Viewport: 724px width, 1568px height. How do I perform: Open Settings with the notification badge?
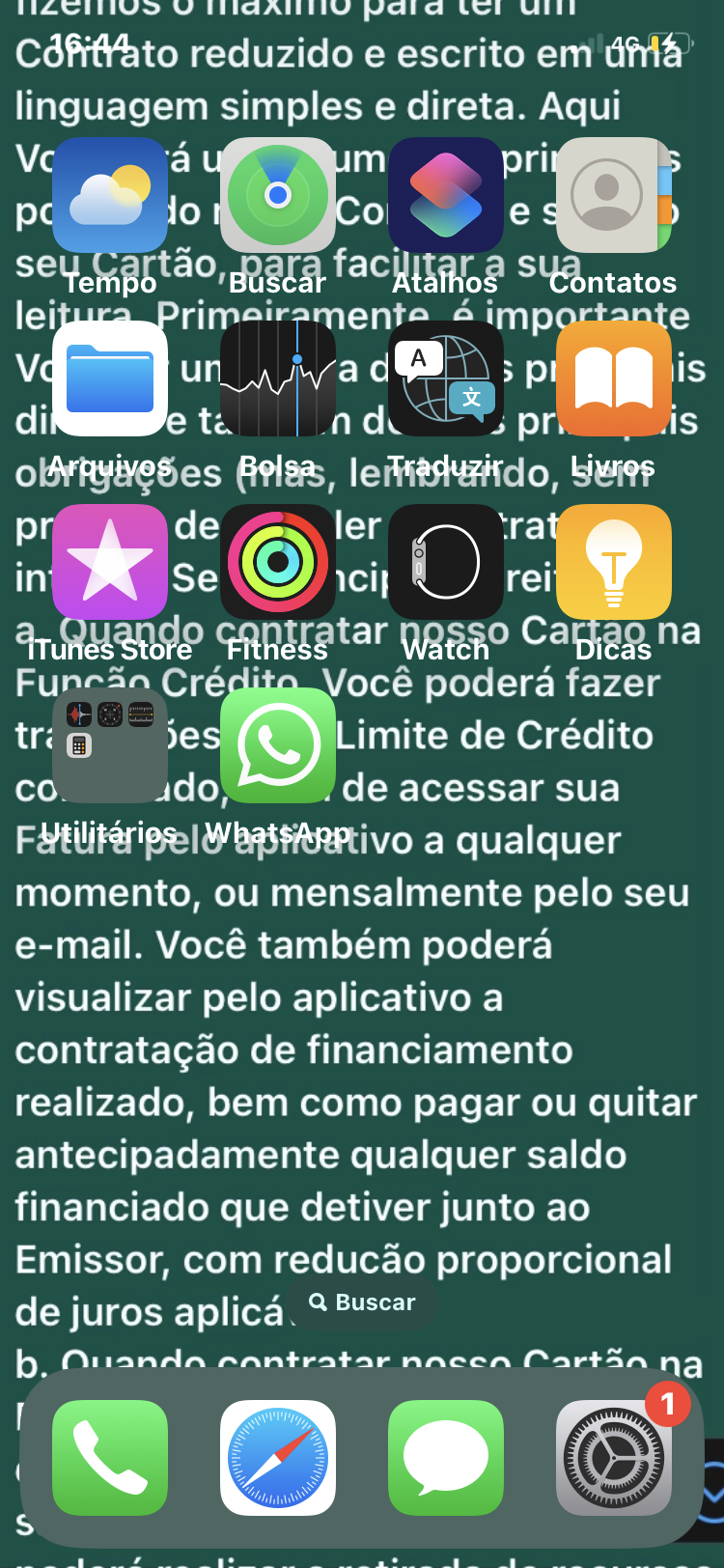614,1458
